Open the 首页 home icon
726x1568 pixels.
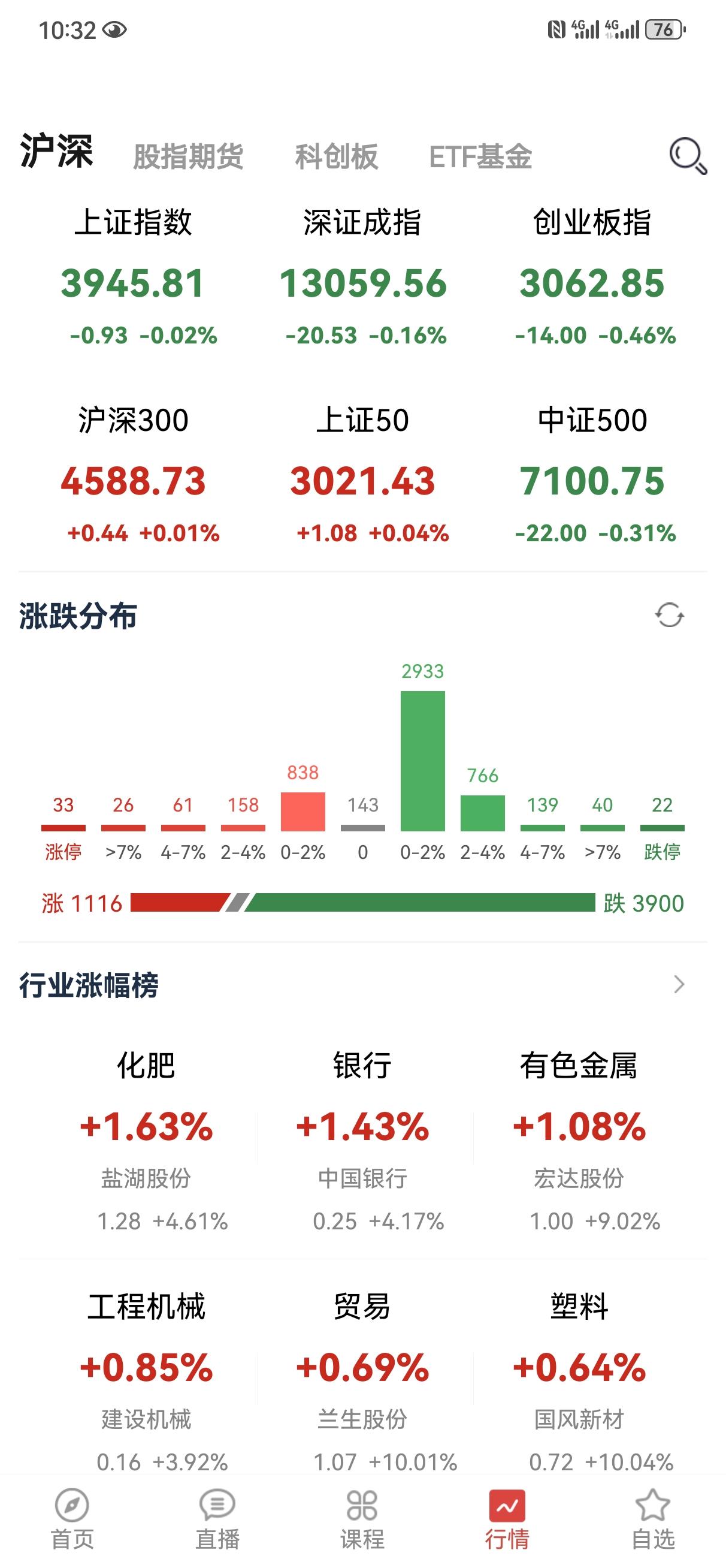pos(72,1515)
